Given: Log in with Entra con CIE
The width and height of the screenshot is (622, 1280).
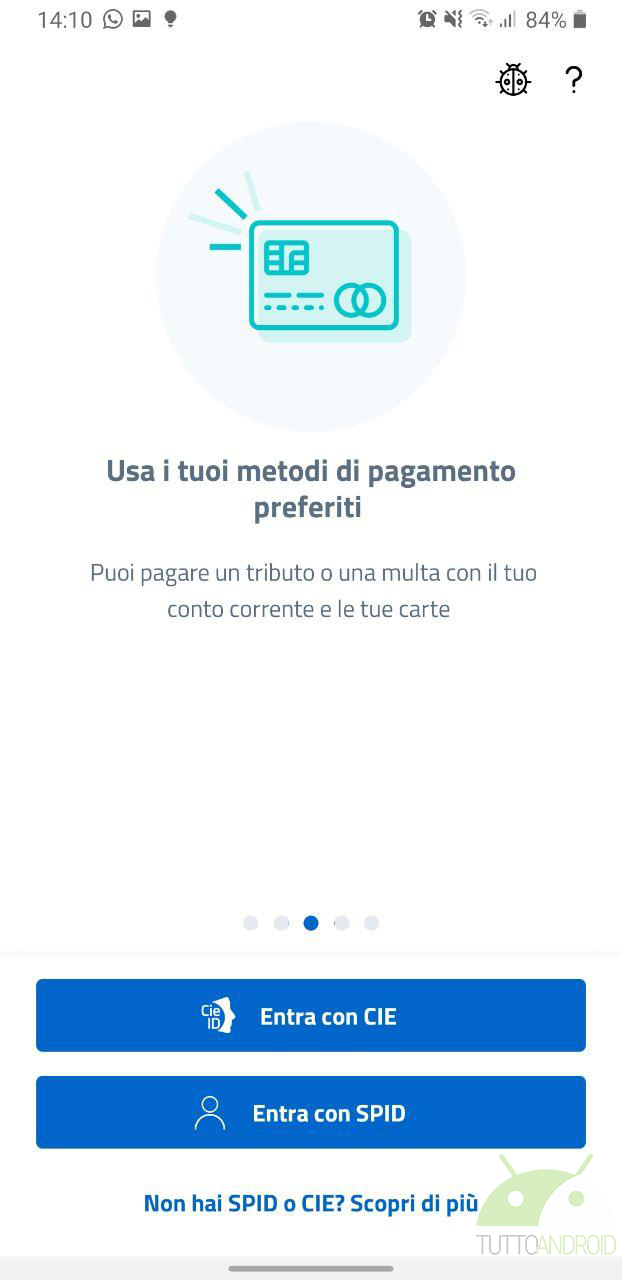Looking at the screenshot, I should [311, 1016].
